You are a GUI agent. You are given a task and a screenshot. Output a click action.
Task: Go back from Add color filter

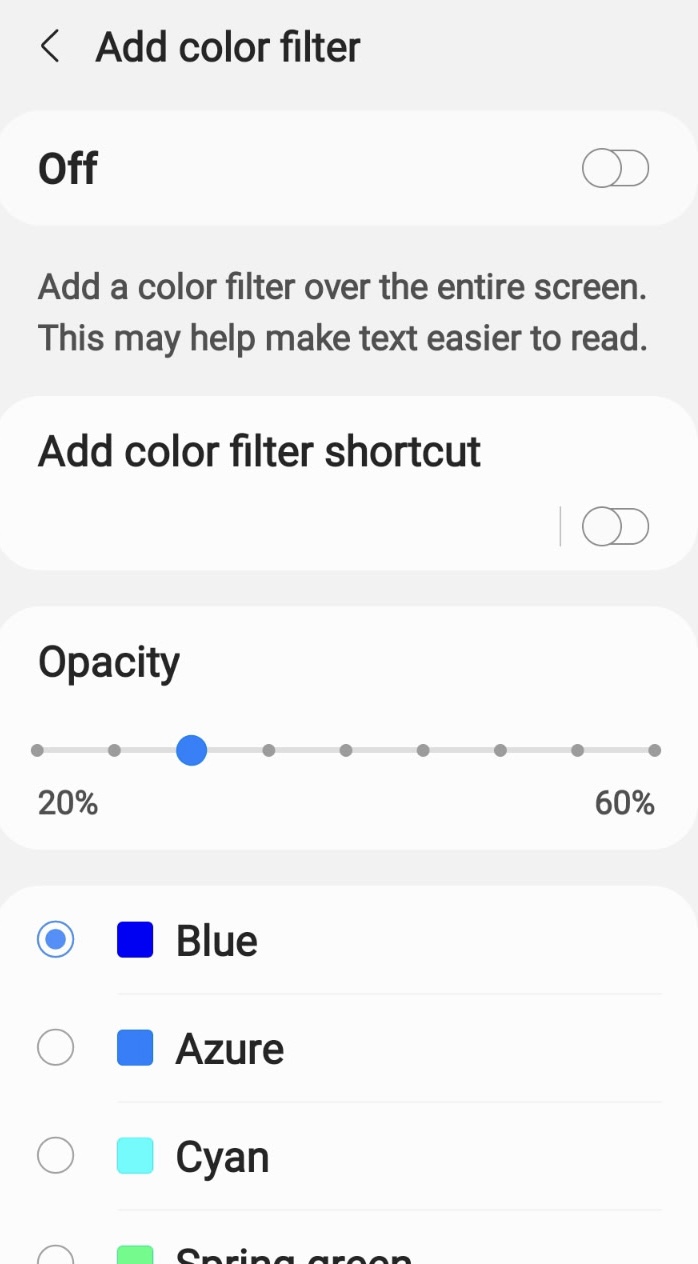pyautogui.click(x=50, y=47)
